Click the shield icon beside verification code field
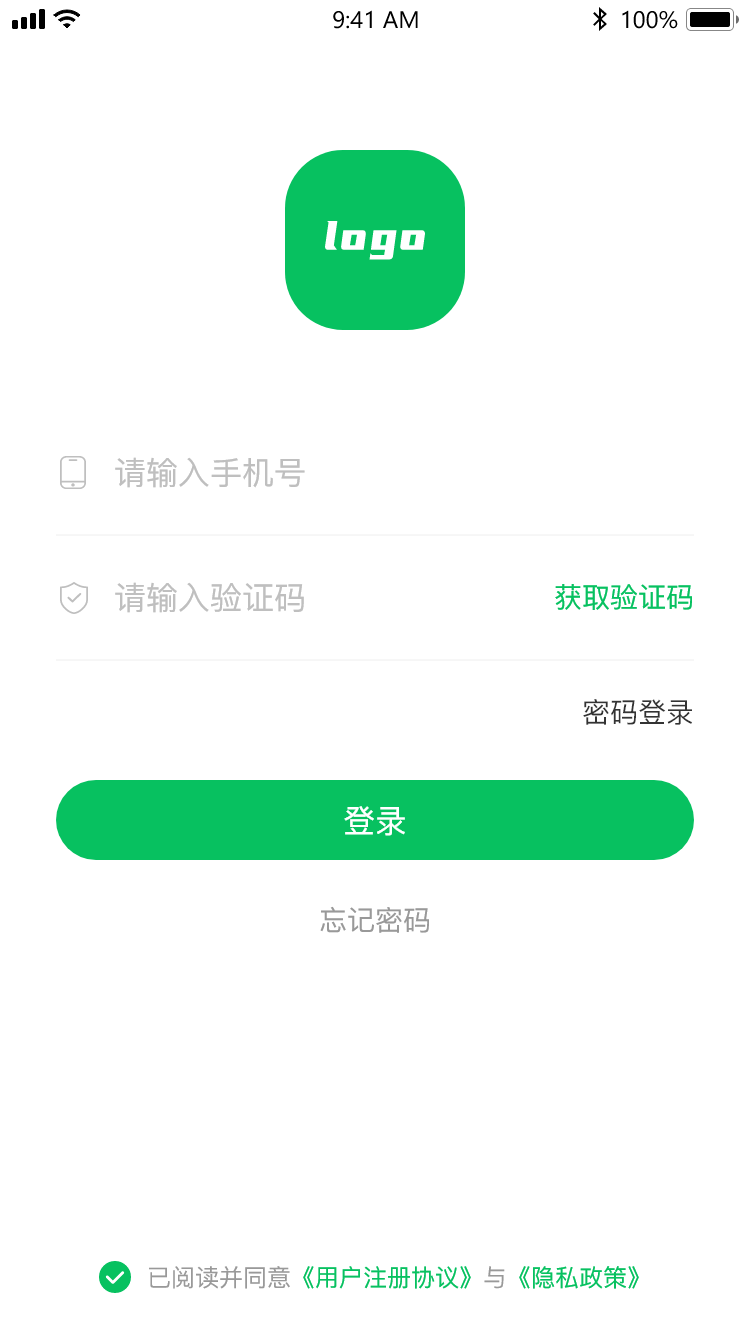The image size is (750, 1334). point(73,598)
